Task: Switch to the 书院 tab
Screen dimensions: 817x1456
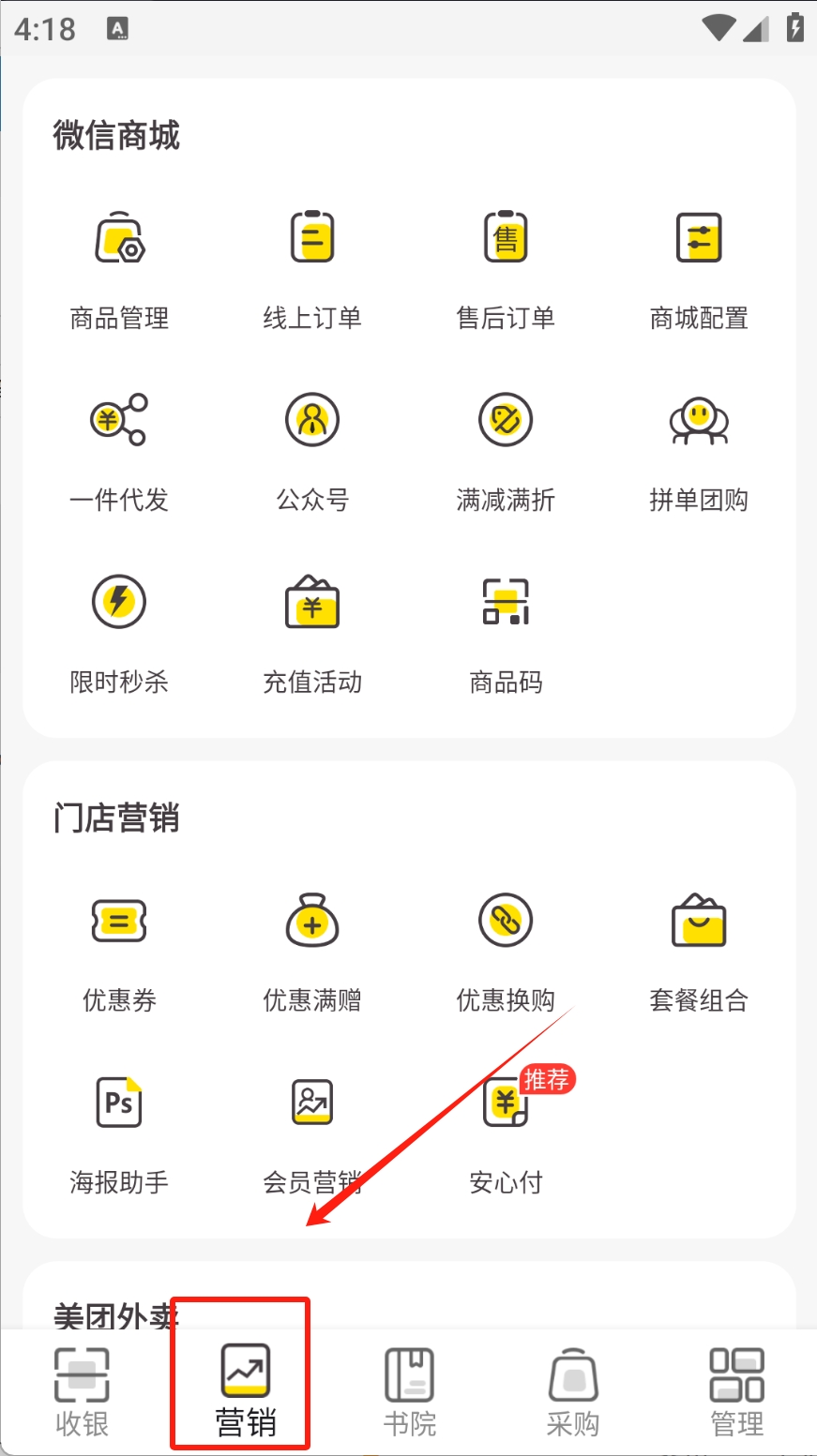Action: click(x=410, y=1391)
